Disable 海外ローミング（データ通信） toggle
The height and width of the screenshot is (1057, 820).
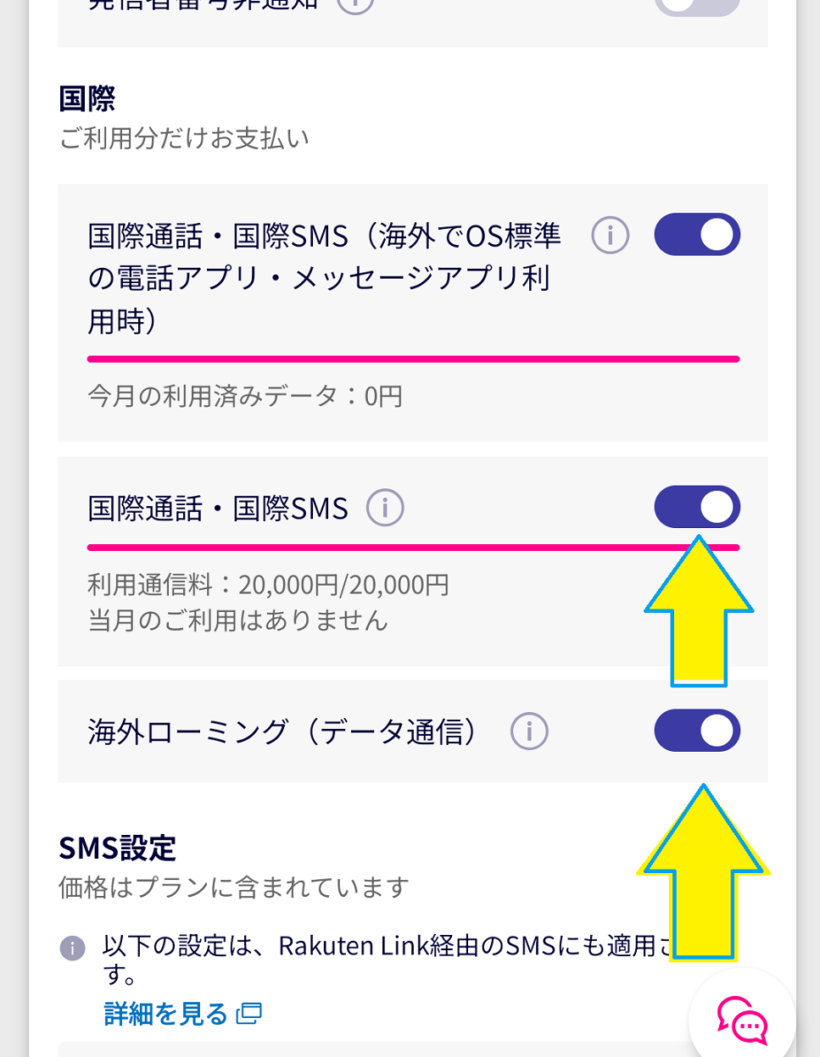pyautogui.click(x=697, y=730)
